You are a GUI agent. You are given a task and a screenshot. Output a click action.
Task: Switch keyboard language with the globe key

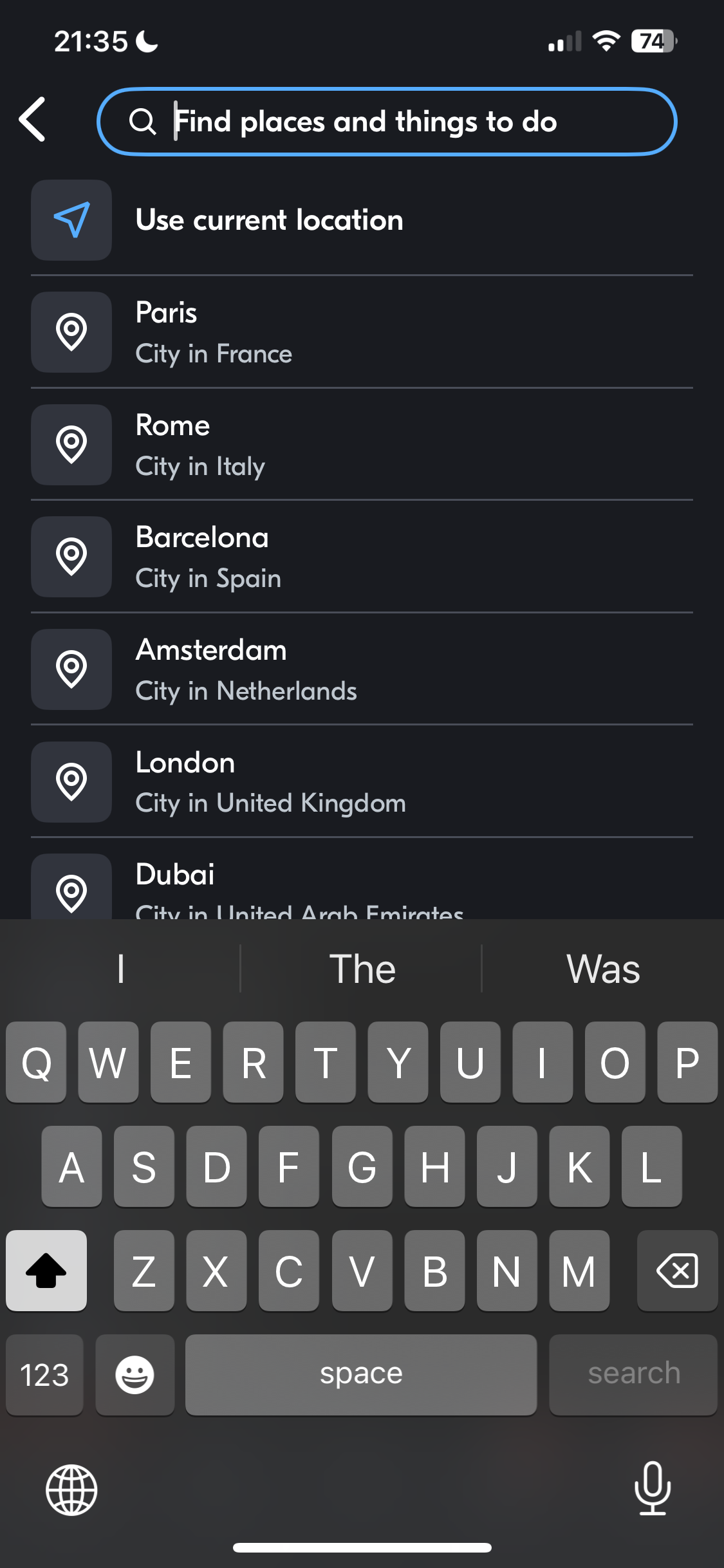(71, 1489)
